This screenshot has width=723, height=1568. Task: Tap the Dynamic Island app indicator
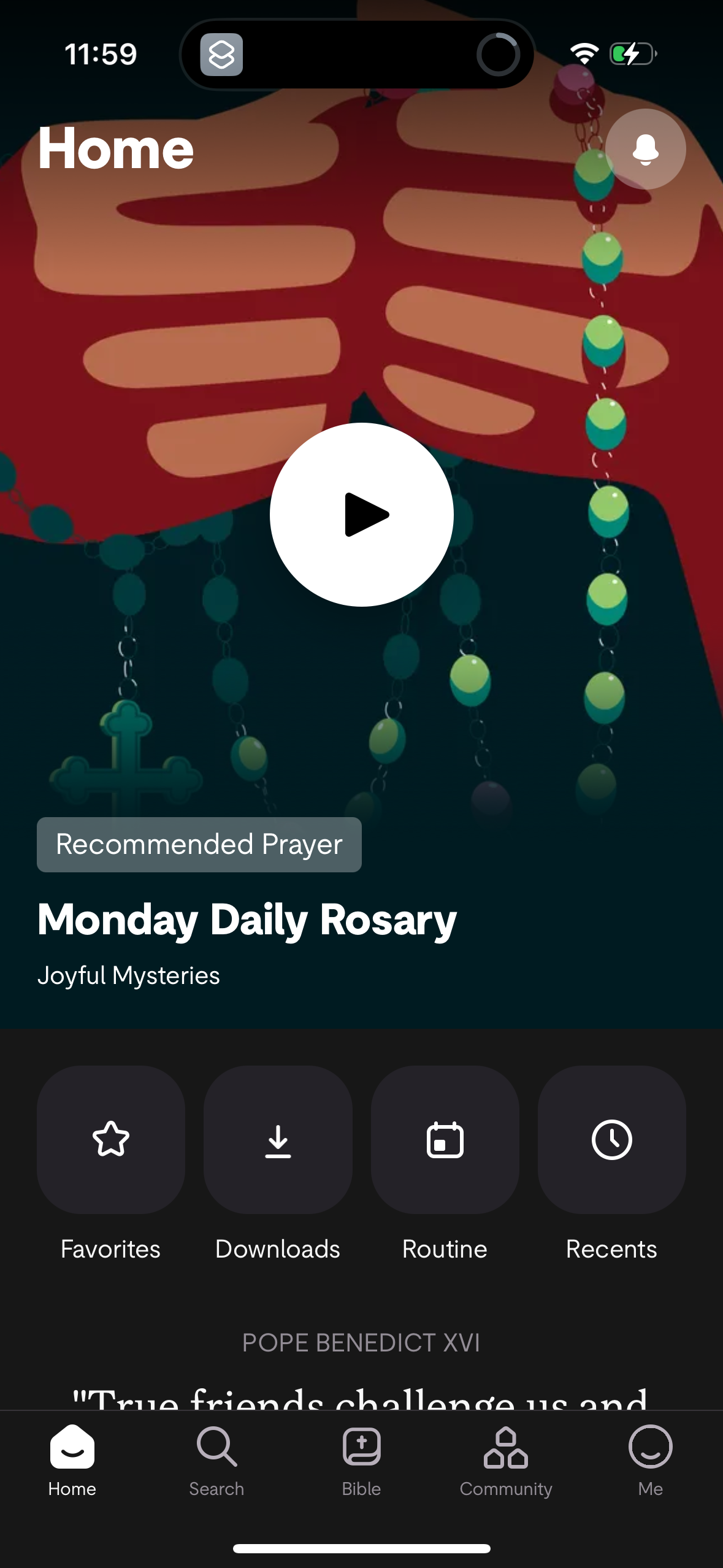coord(223,54)
